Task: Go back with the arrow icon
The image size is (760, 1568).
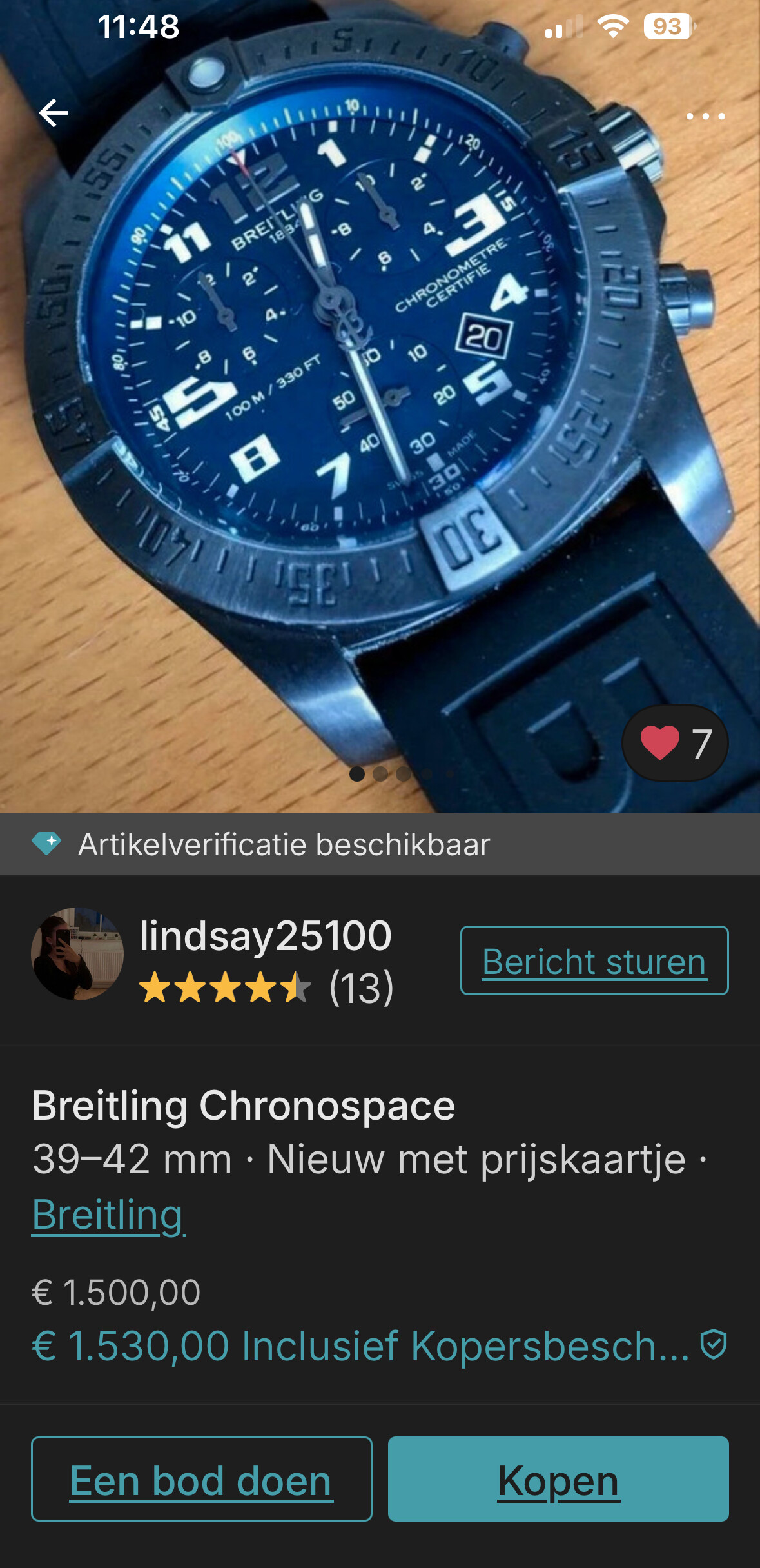Action: pyautogui.click(x=54, y=114)
